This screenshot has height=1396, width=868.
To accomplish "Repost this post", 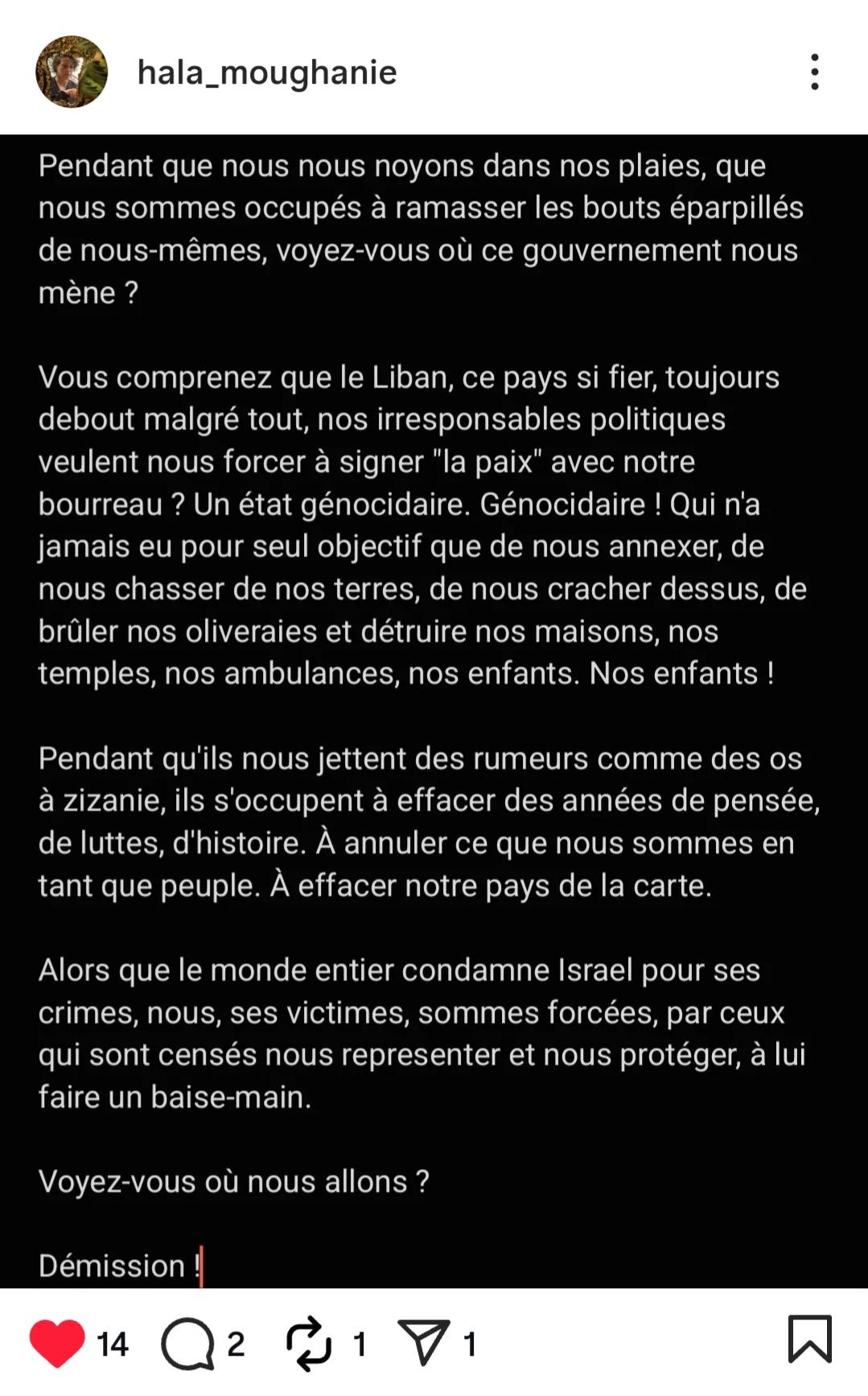I will 308,1343.
